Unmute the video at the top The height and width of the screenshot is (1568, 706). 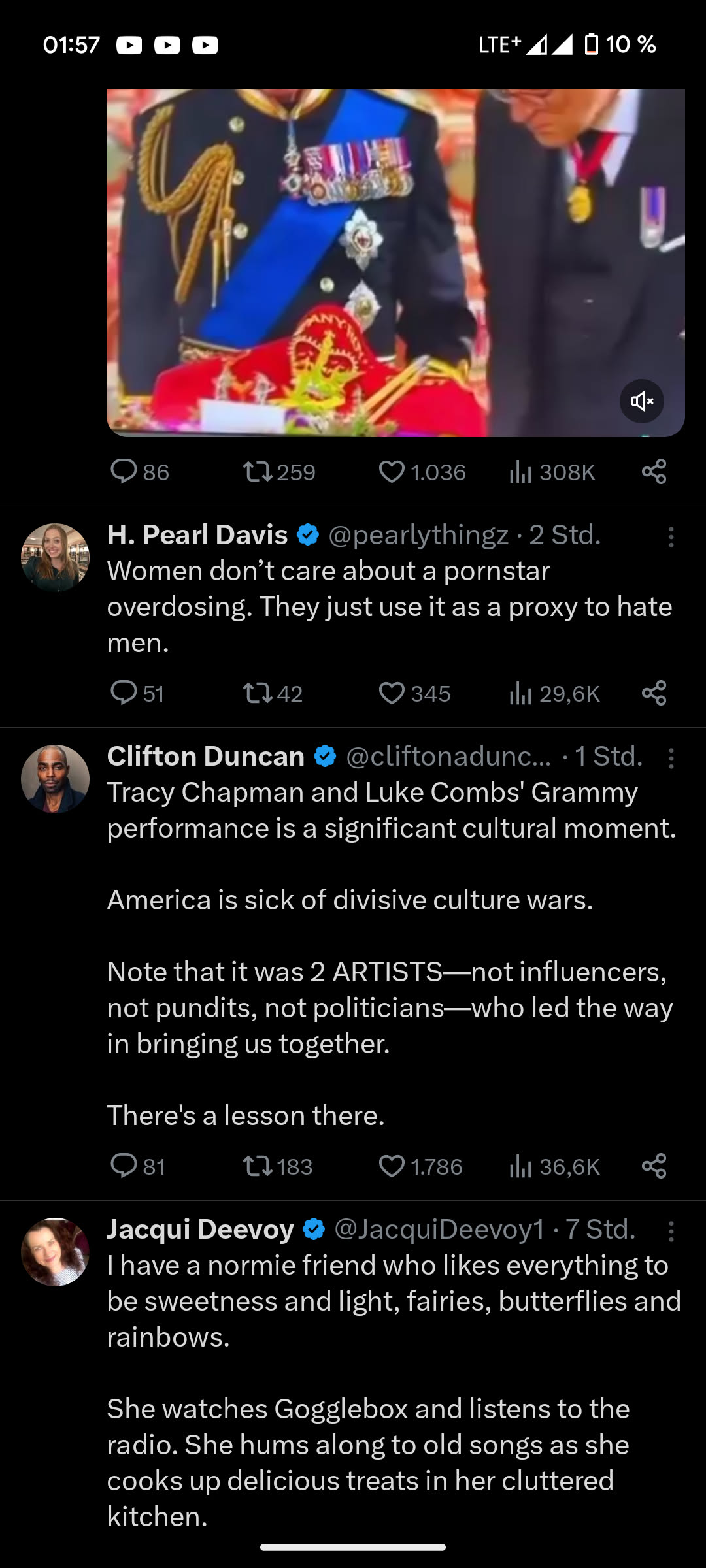point(641,401)
